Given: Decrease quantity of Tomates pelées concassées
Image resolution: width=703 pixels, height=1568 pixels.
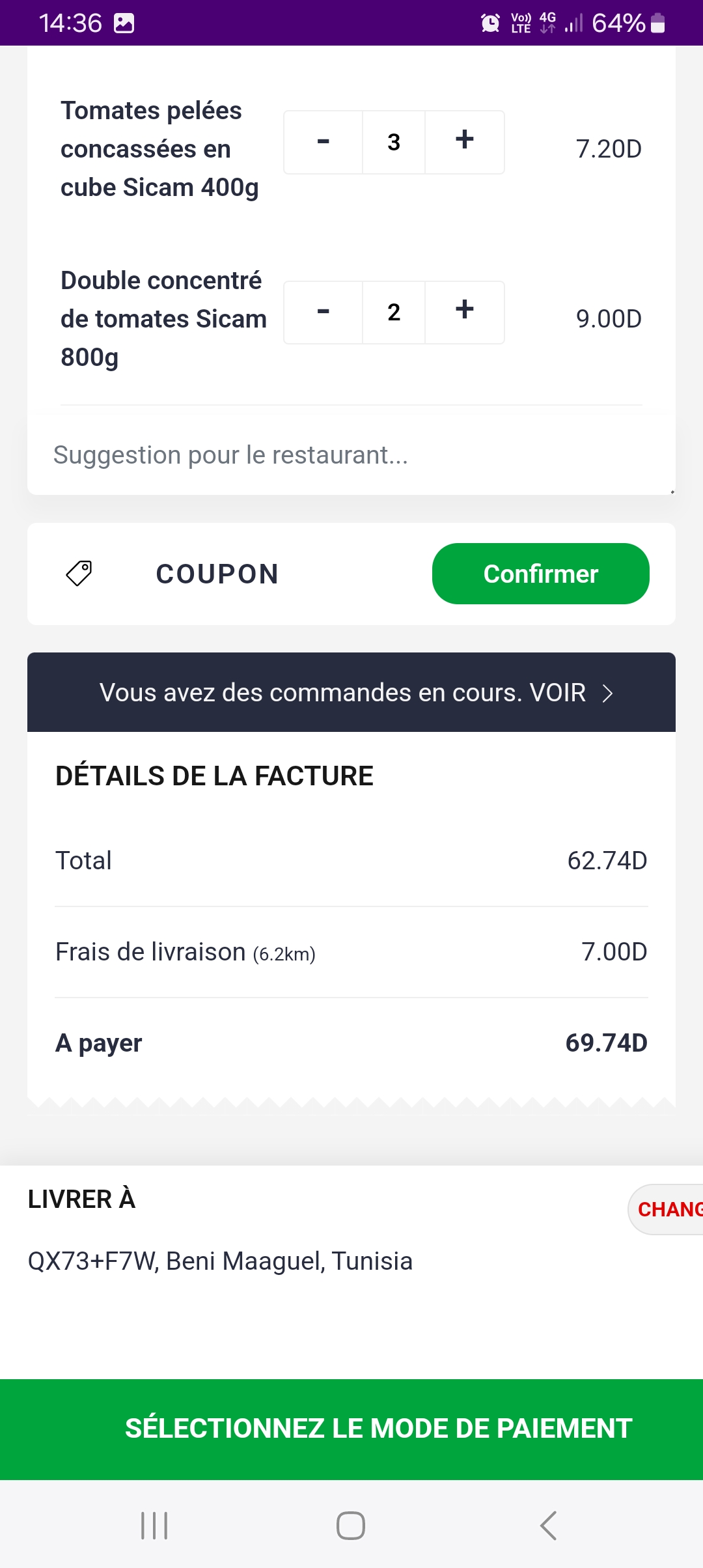Looking at the screenshot, I should pos(323,142).
